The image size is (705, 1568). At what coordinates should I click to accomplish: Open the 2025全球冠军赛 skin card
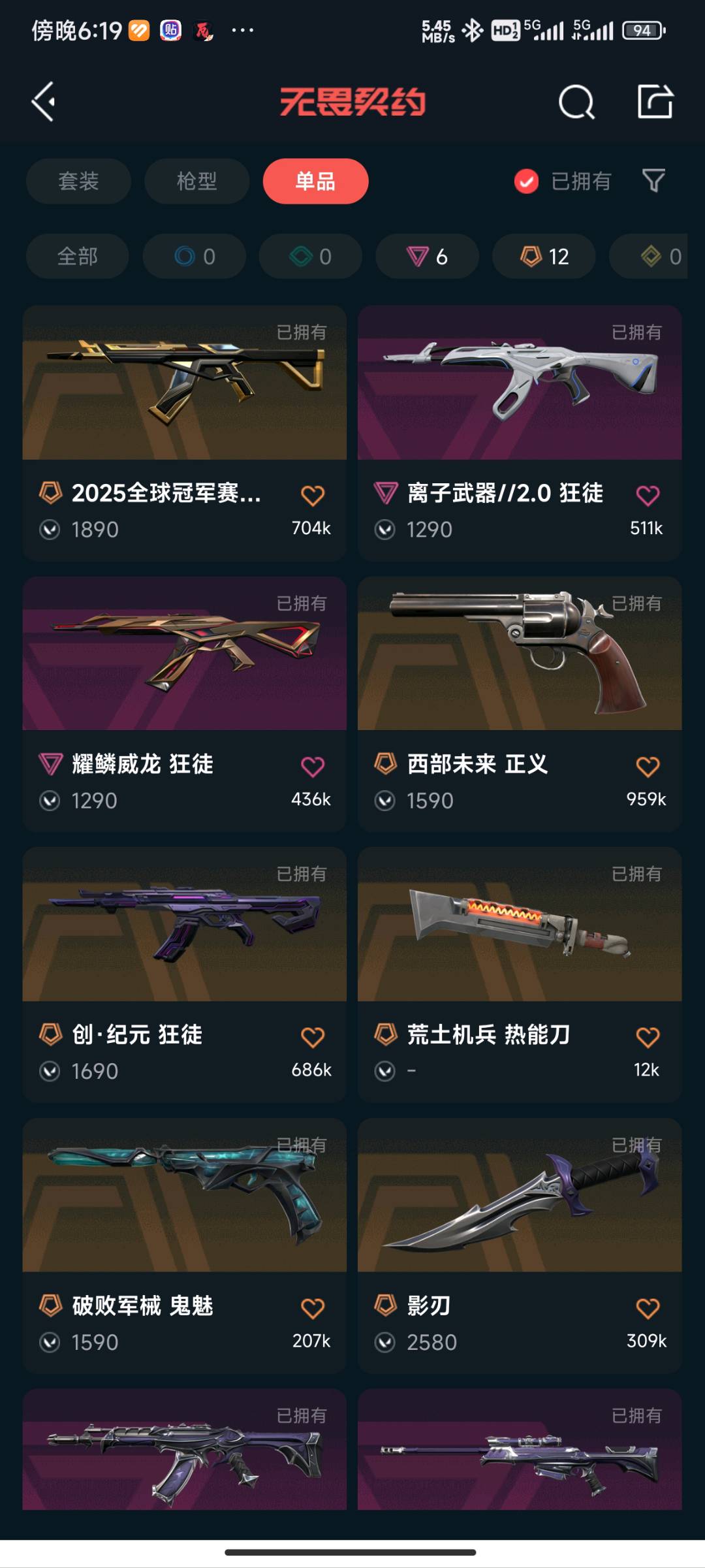tap(184, 405)
